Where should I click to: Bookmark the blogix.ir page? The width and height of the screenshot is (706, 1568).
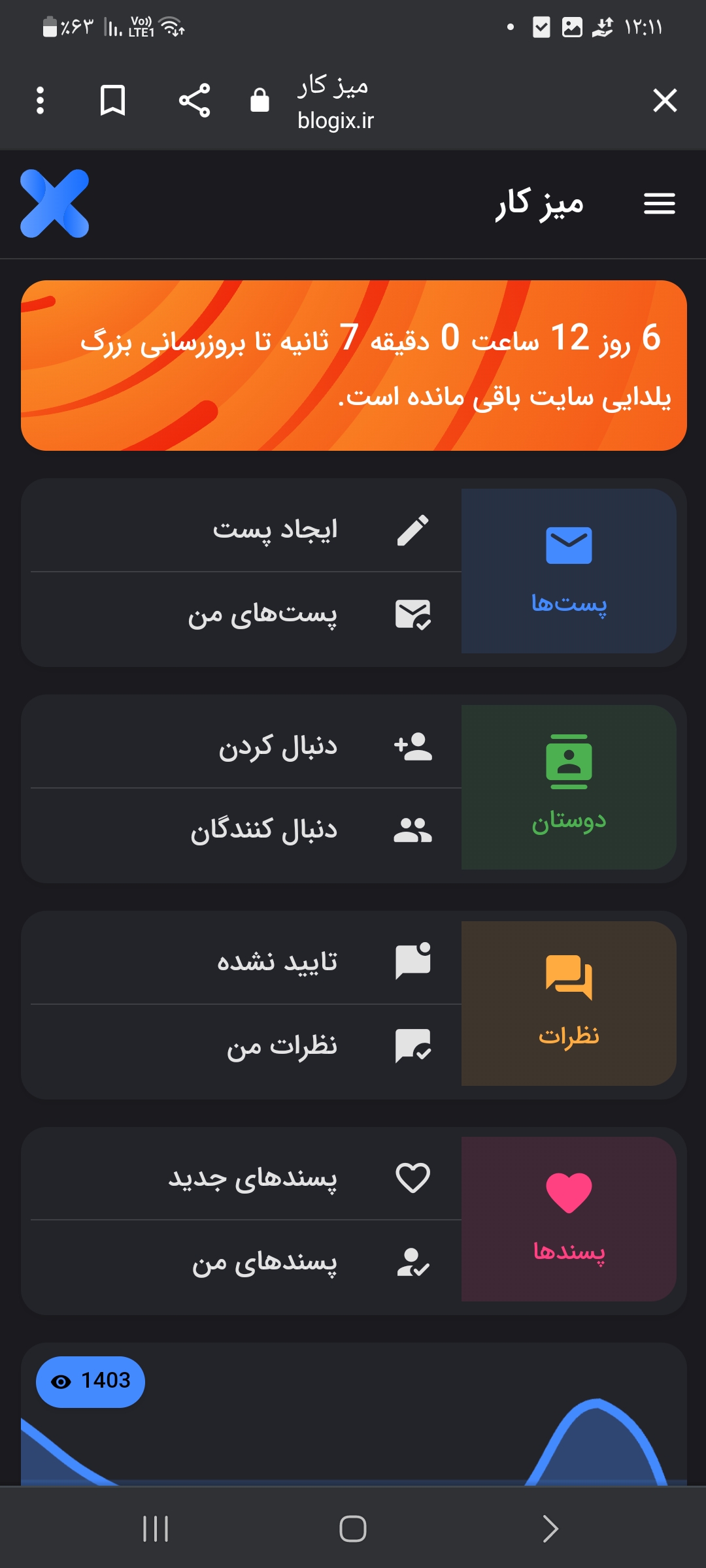112,101
